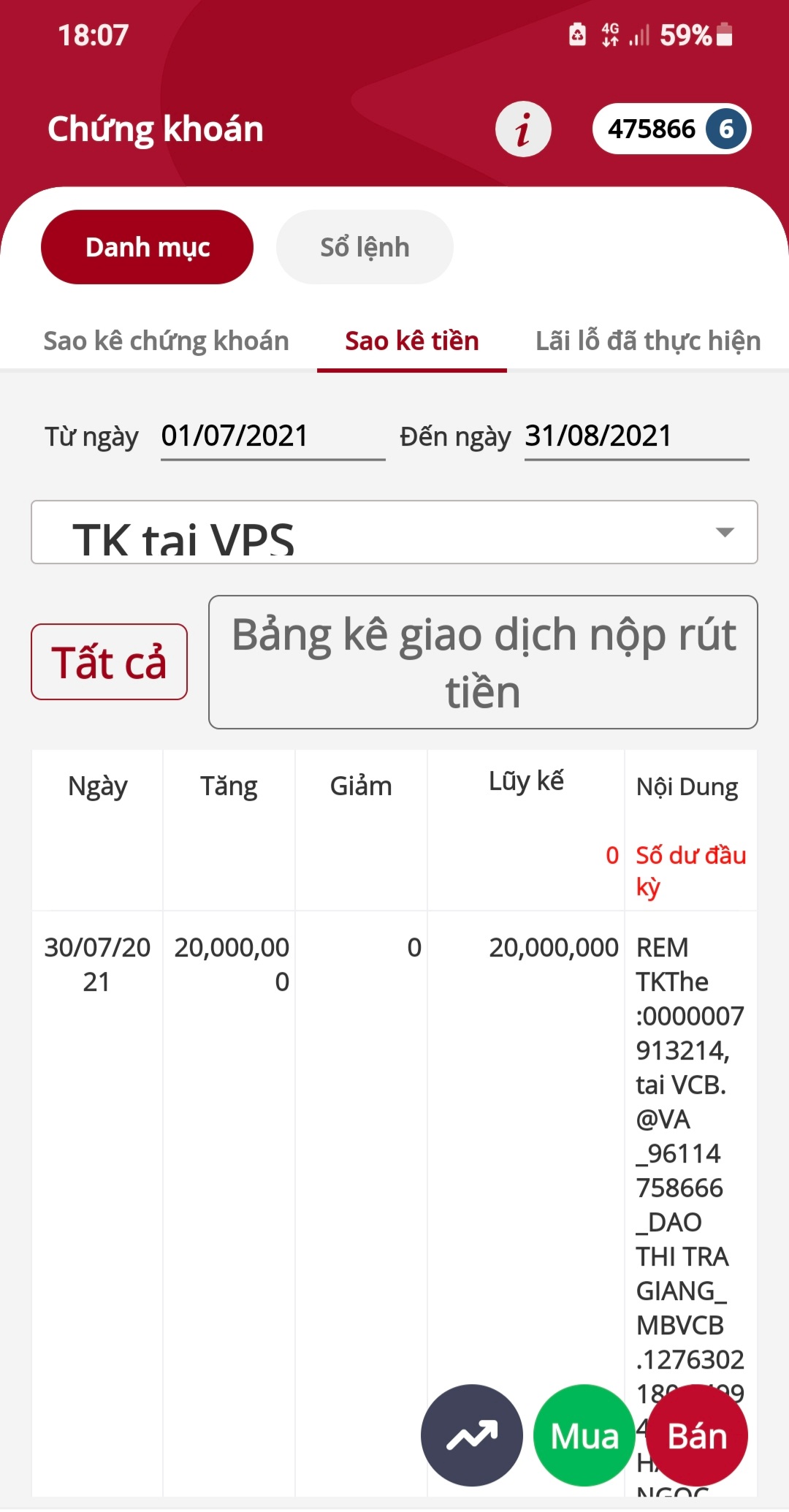Open Bảng kê giao dịch nộp rút tiền
789x1512 pixels.
(x=483, y=662)
